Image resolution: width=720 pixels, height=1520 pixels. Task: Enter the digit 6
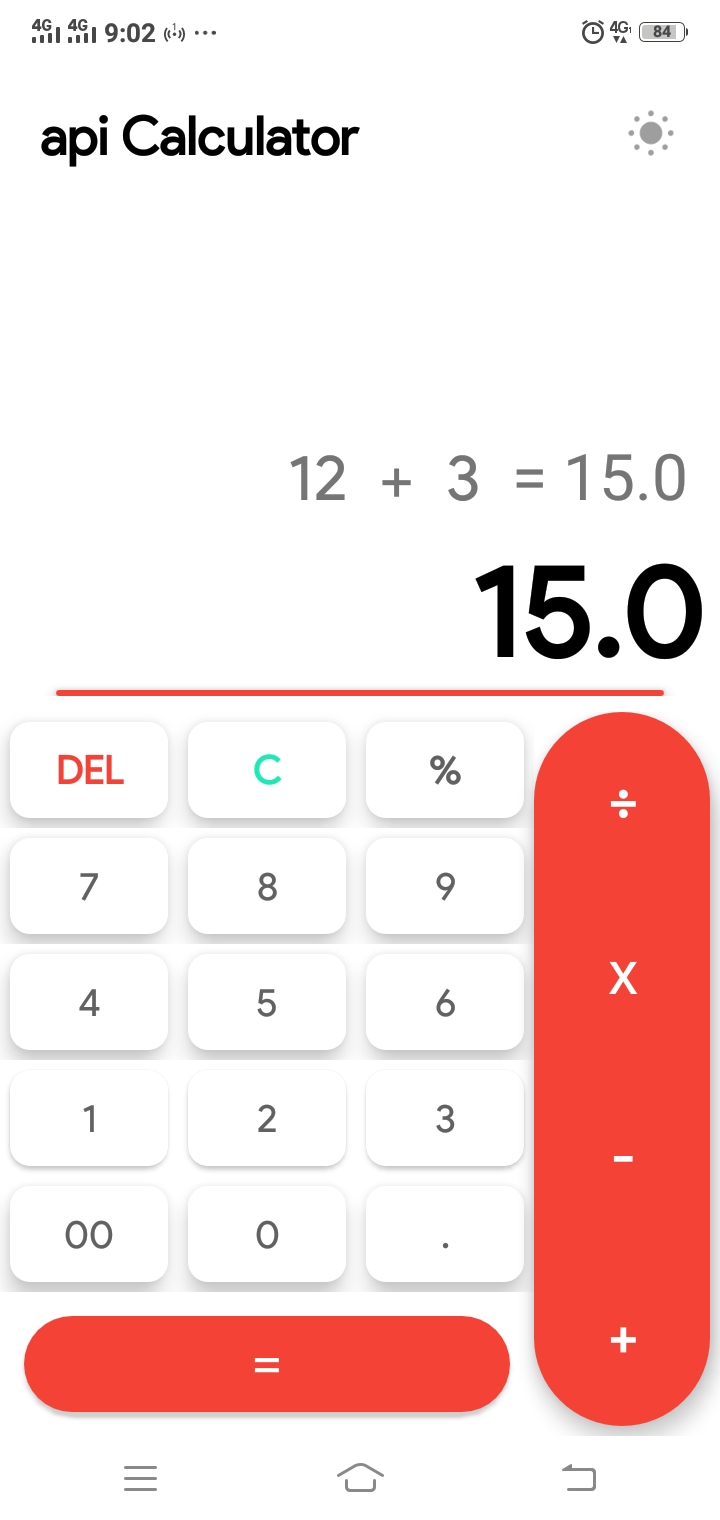pyautogui.click(x=445, y=1002)
